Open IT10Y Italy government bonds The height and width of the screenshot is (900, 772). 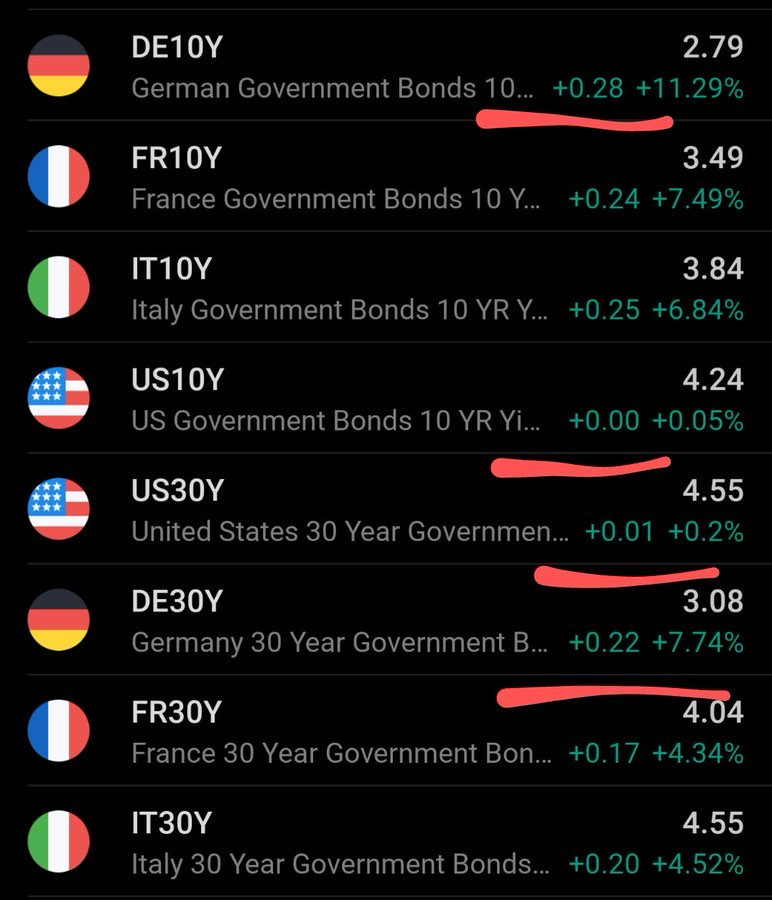[x=386, y=289]
